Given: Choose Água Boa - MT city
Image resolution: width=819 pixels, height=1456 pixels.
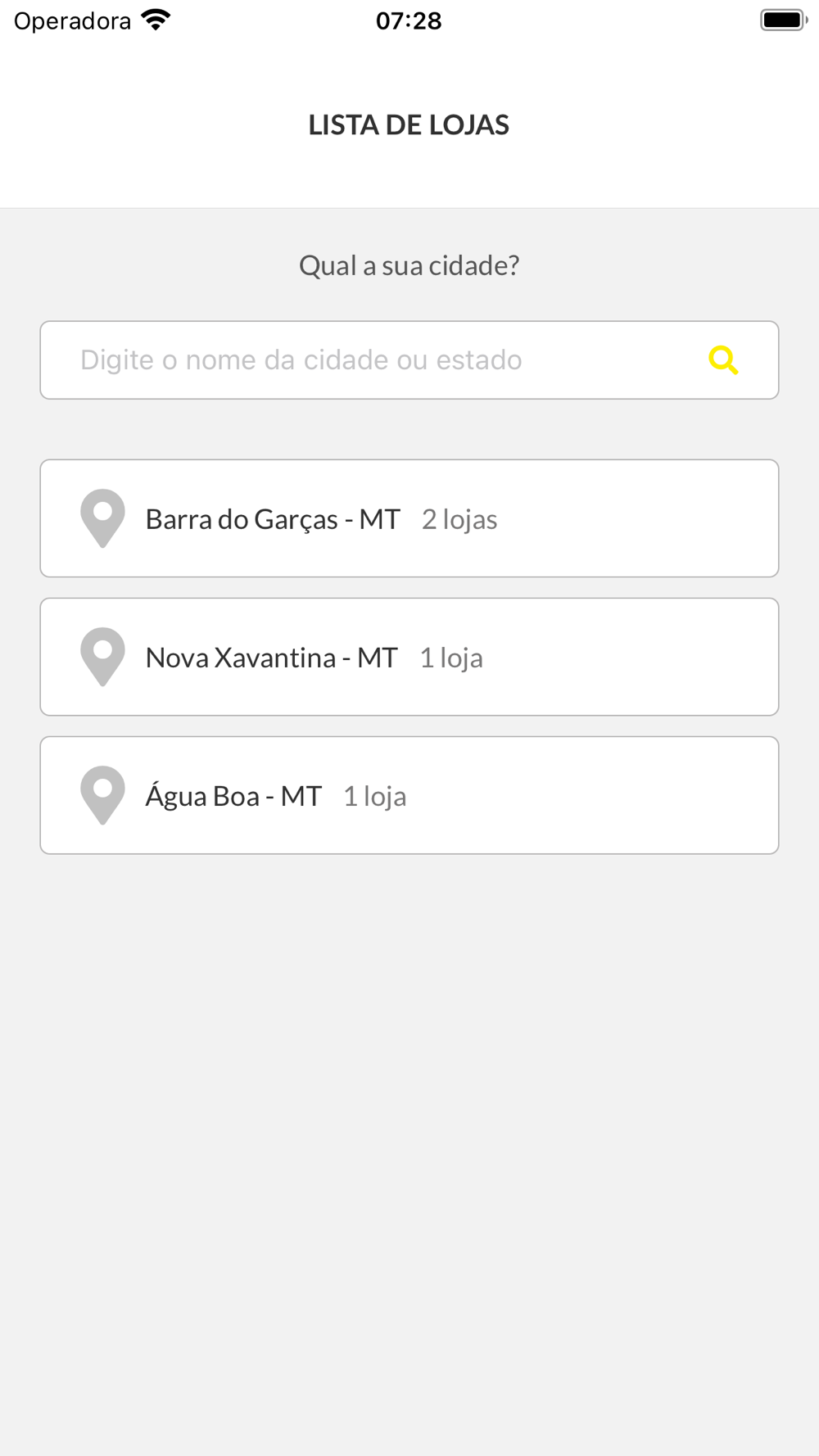Looking at the screenshot, I should click(x=409, y=795).
